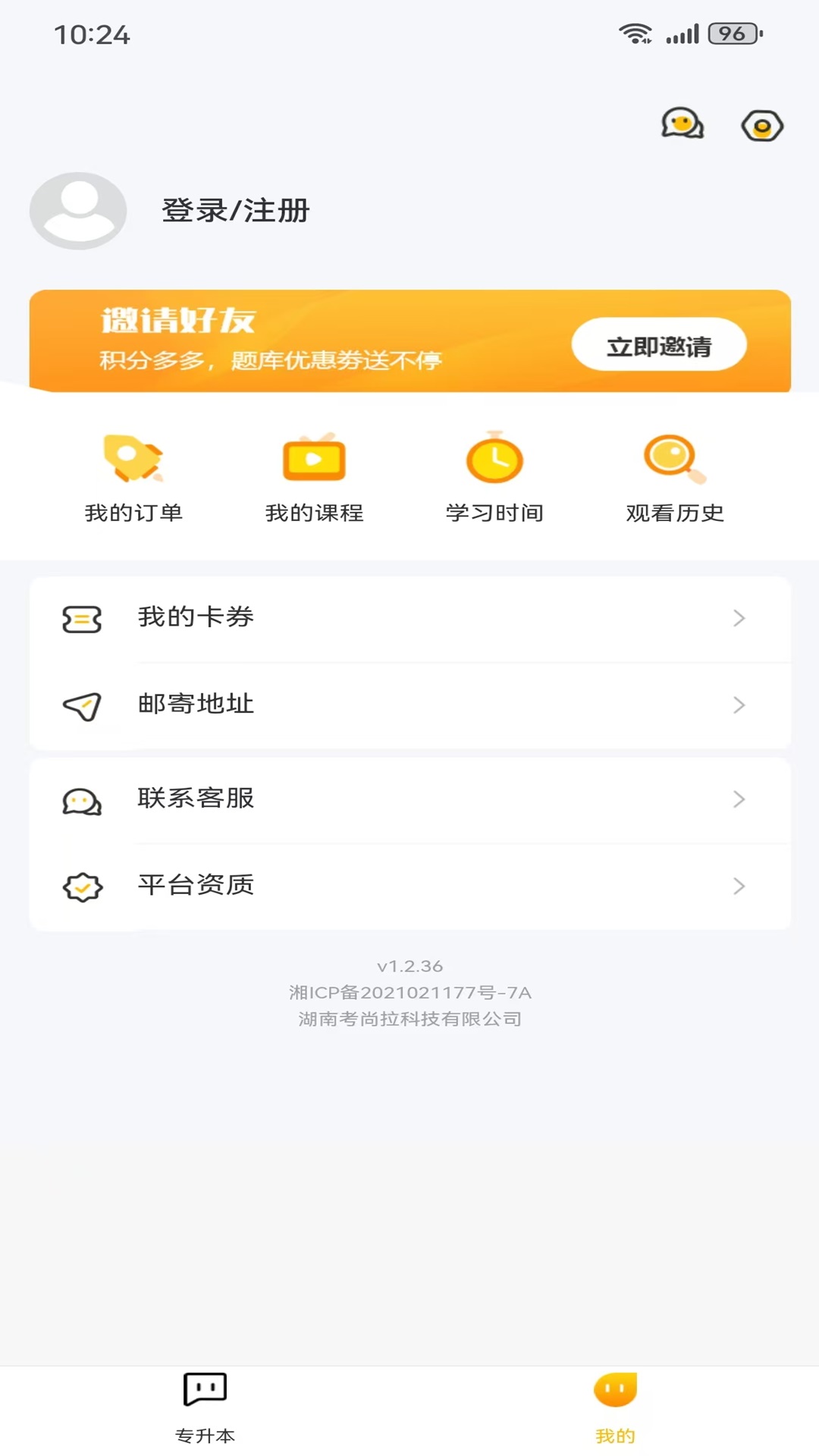Expand 邮寄地址 row via right chevron

tap(739, 705)
